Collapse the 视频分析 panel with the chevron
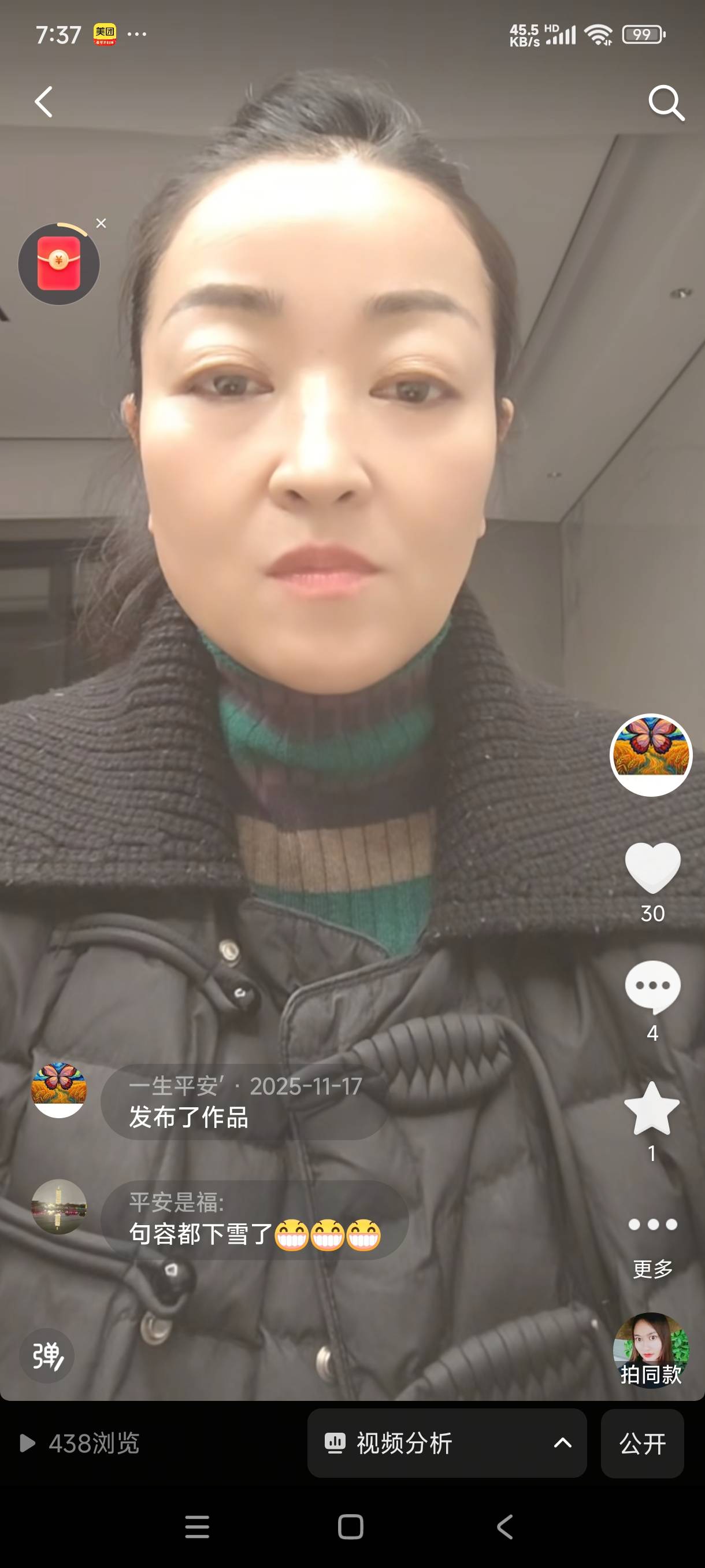Viewport: 705px width, 1568px height. (x=565, y=1444)
